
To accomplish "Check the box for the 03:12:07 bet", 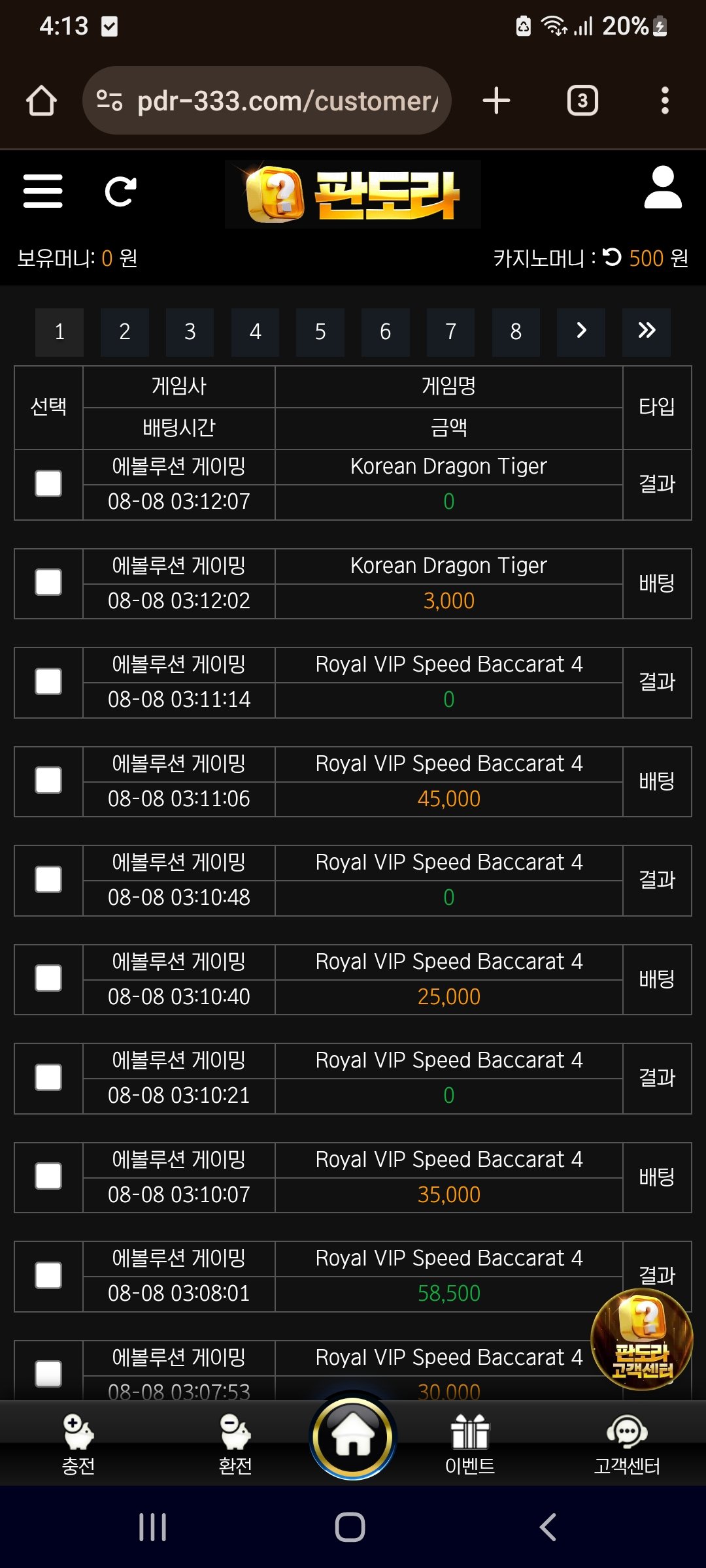I will (48, 484).
